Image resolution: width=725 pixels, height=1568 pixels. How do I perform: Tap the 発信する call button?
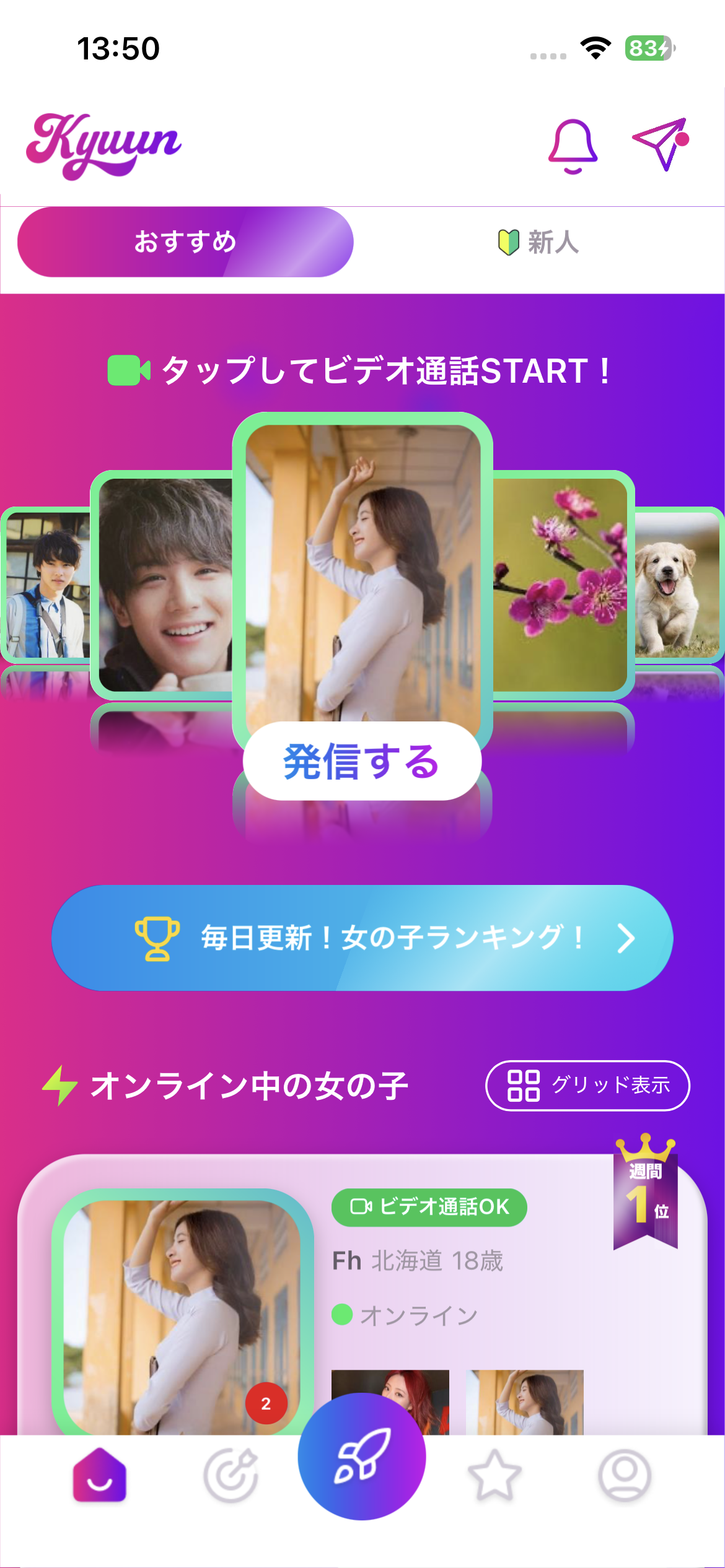pyautogui.click(x=362, y=760)
